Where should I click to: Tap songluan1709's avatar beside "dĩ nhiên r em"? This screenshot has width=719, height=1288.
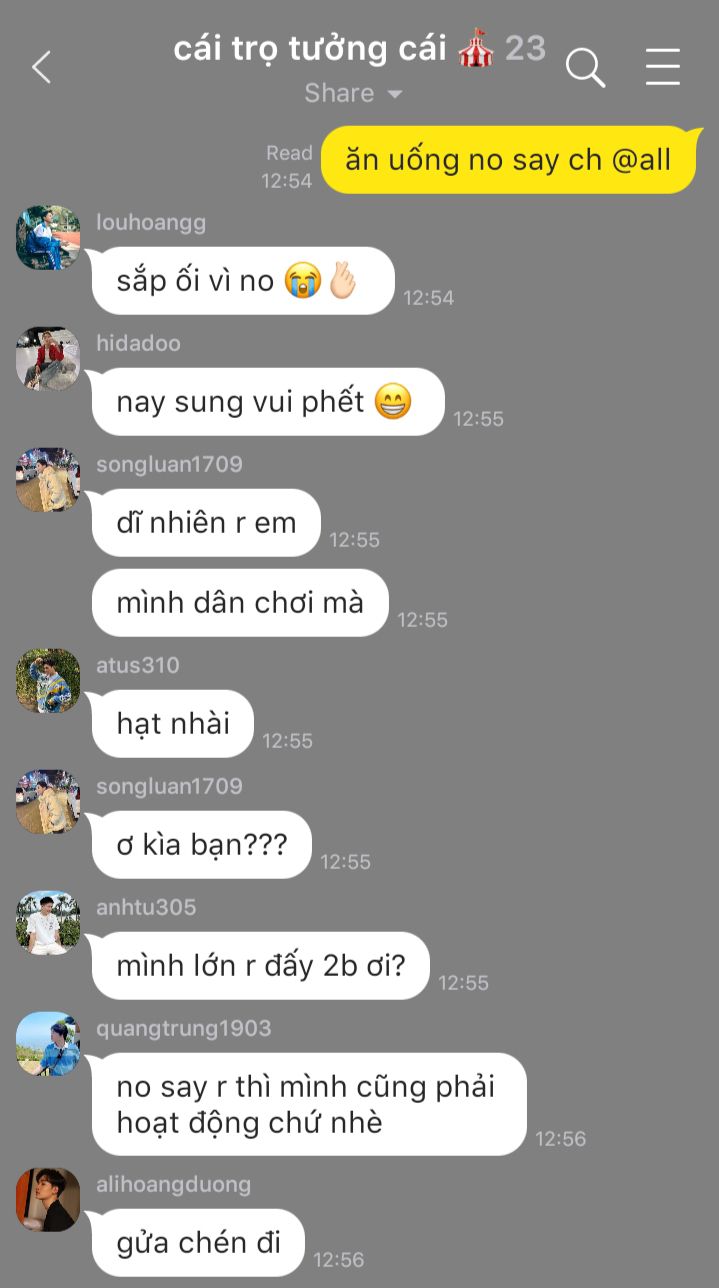[x=48, y=480]
